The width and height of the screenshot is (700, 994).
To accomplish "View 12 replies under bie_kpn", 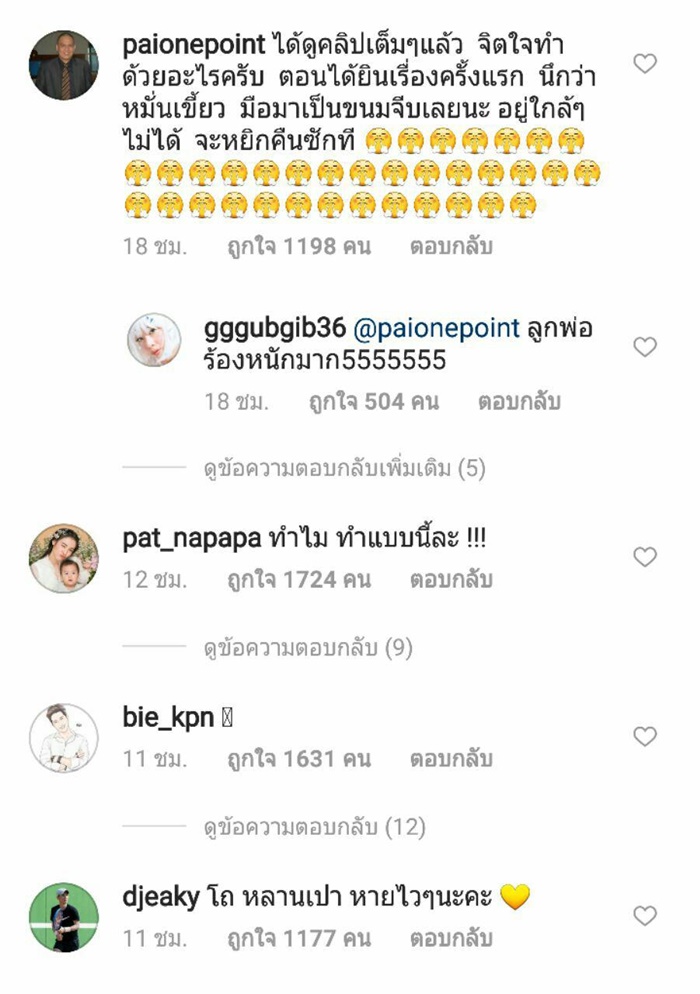I will [314, 827].
